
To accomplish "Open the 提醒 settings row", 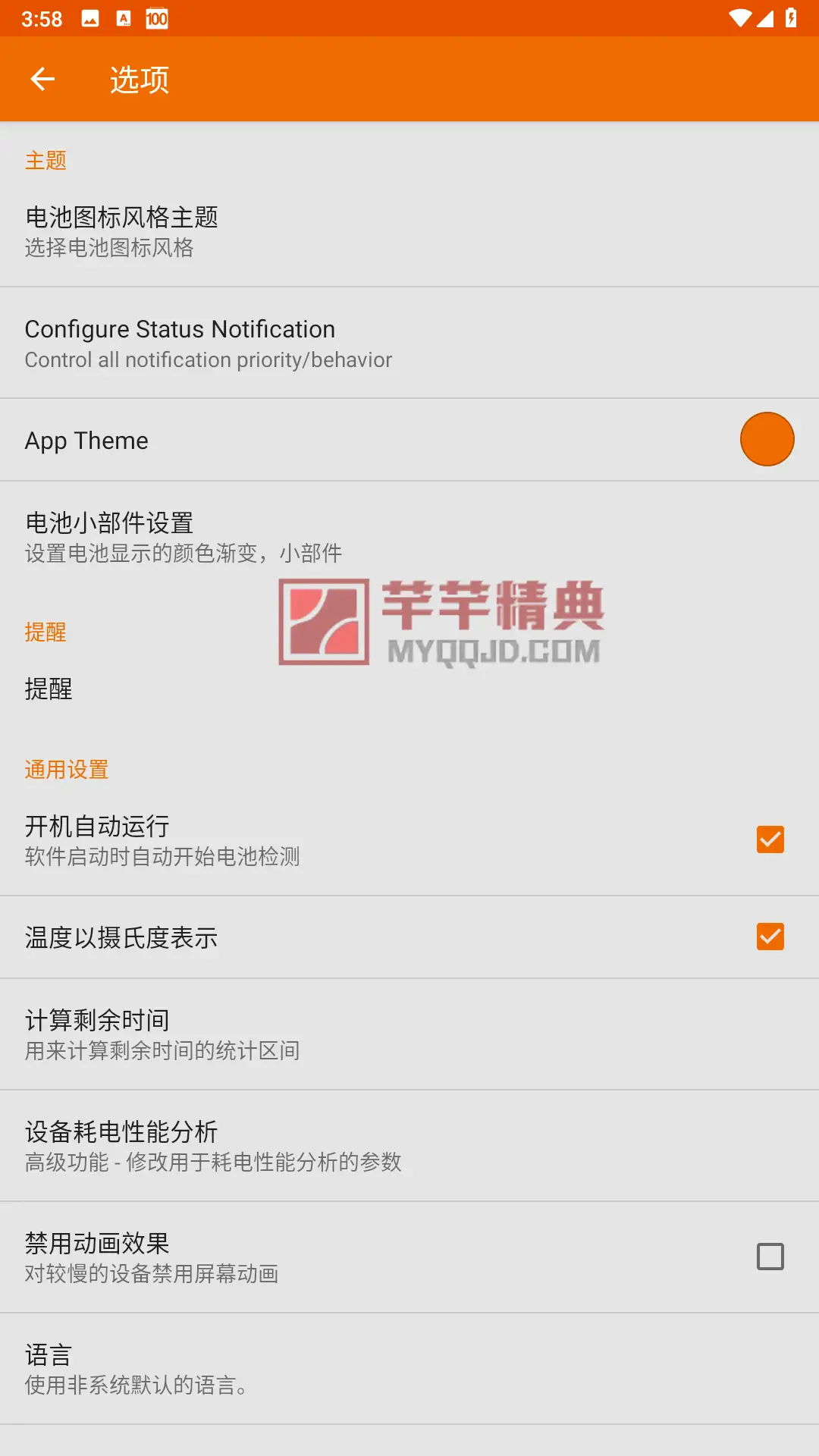I will (x=409, y=689).
